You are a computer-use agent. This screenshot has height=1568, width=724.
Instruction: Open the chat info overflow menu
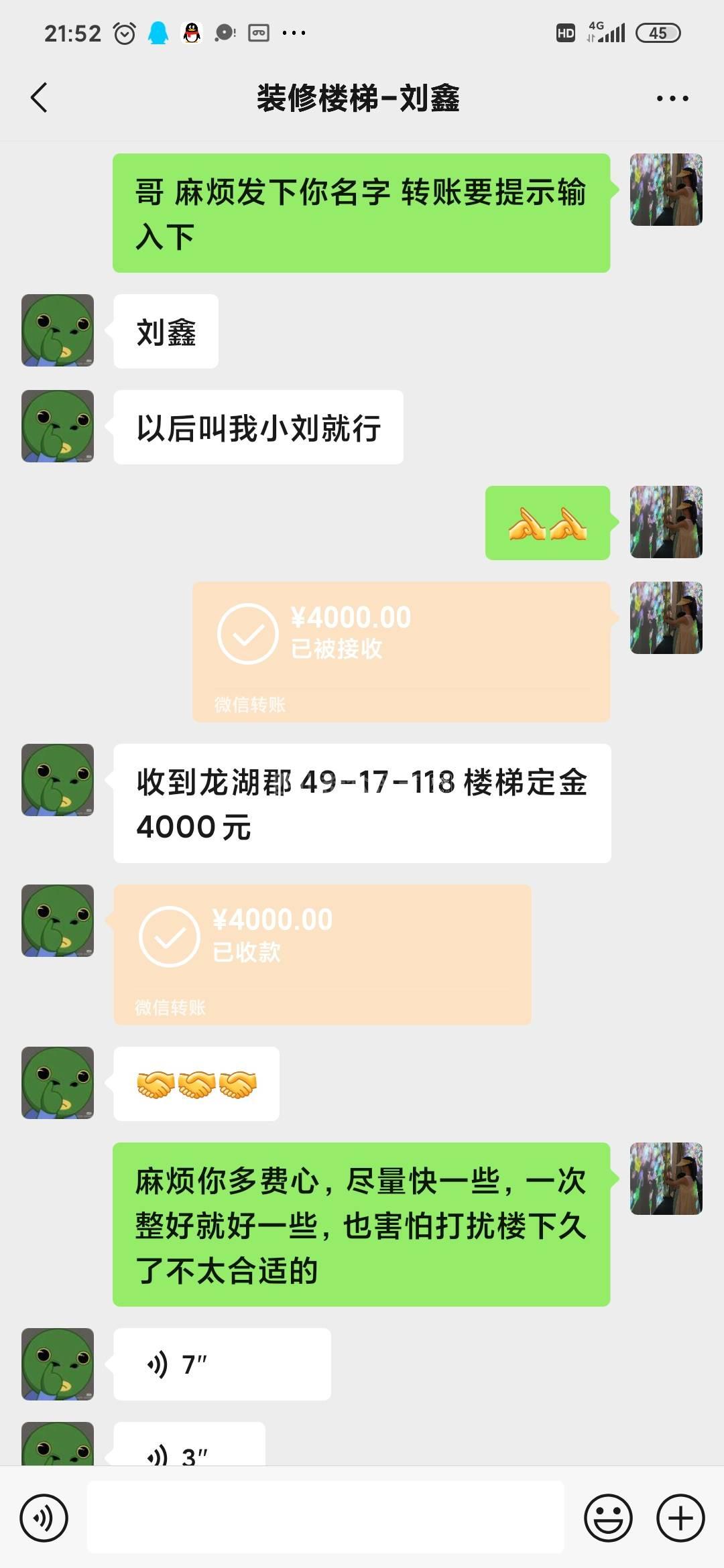pyautogui.click(x=672, y=99)
